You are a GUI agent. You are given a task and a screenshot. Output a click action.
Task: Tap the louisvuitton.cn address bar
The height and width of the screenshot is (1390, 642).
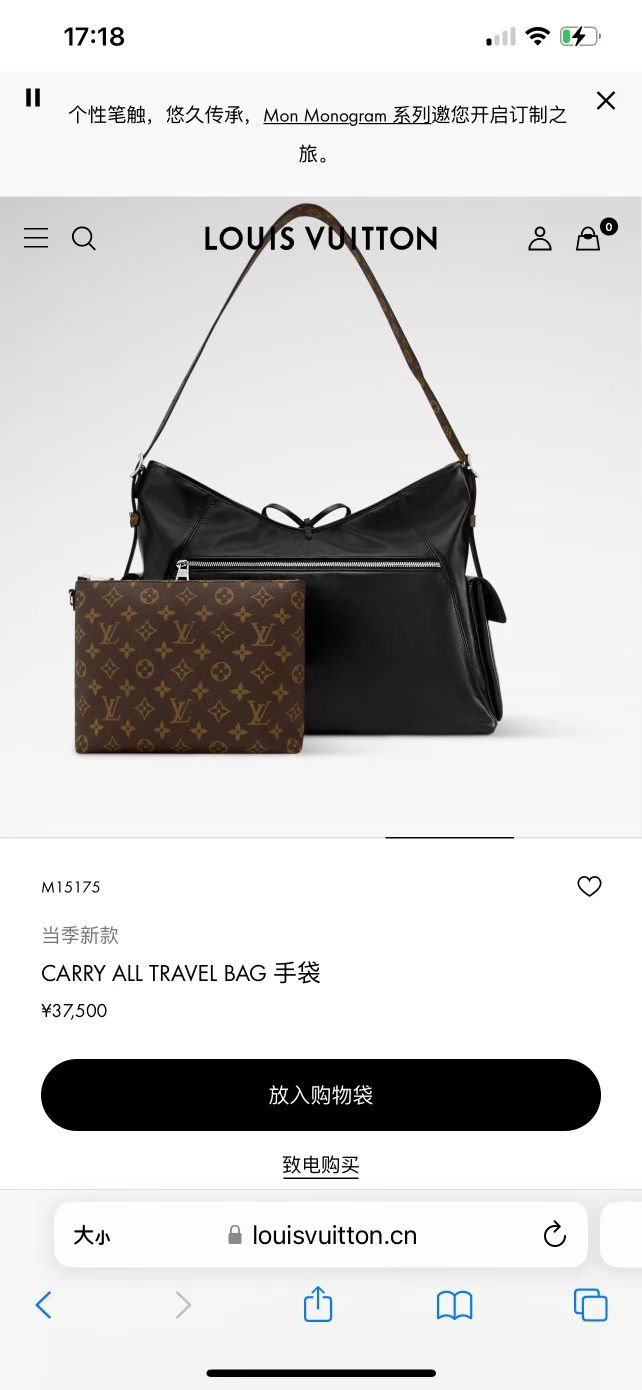(321, 1235)
